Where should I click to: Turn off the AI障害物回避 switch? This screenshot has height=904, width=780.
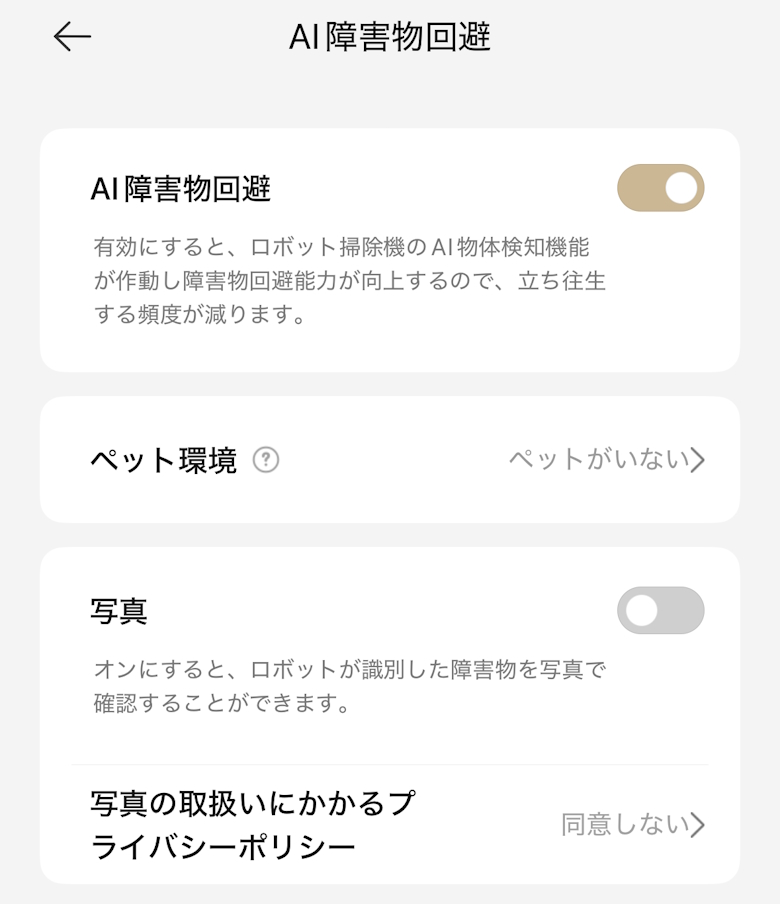click(660, 188)
